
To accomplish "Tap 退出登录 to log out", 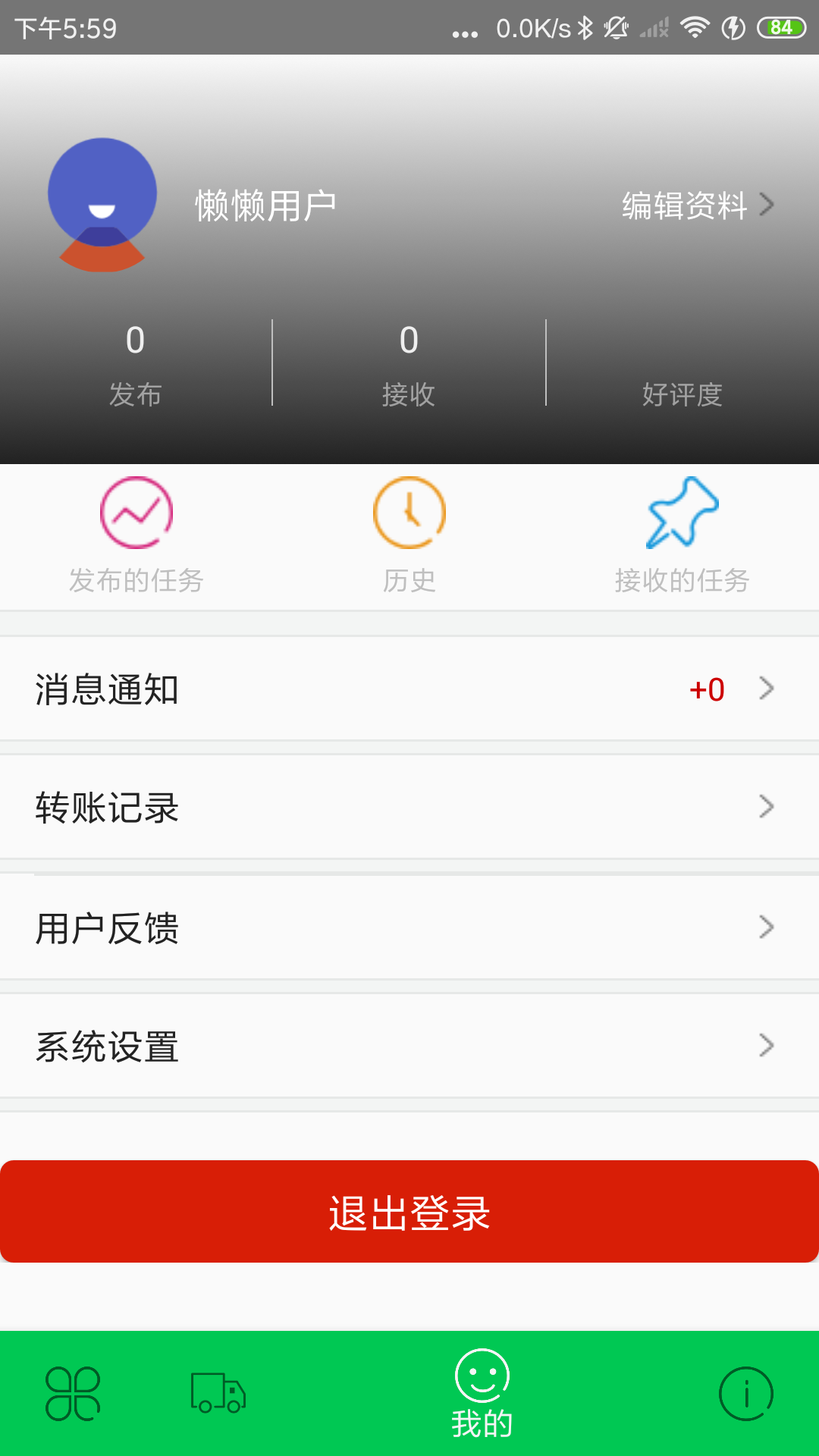I will (x=409, y=1212).
